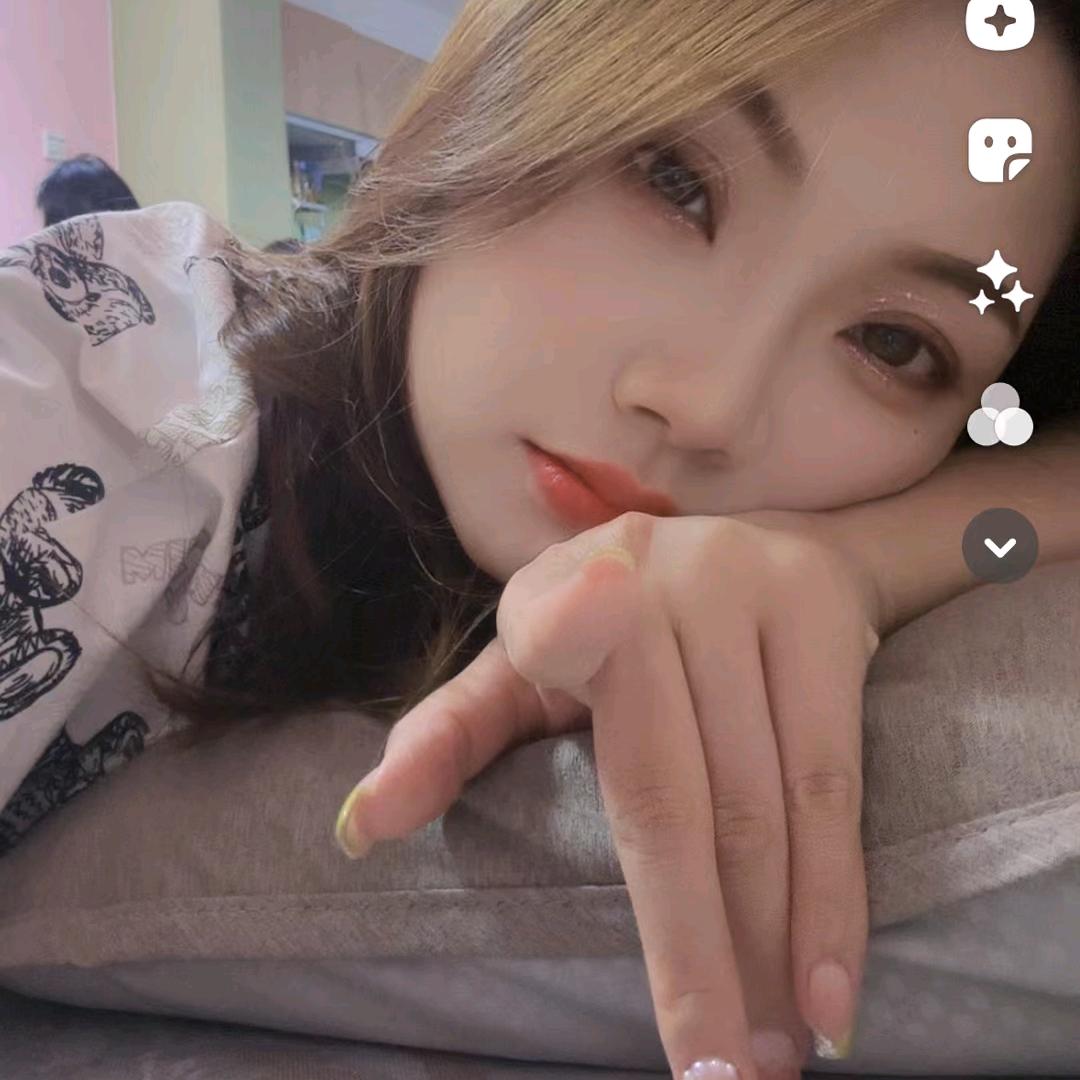Collapse the editing tools list
Screen dimensions: 1080x1080
click(x=999, y=546)
